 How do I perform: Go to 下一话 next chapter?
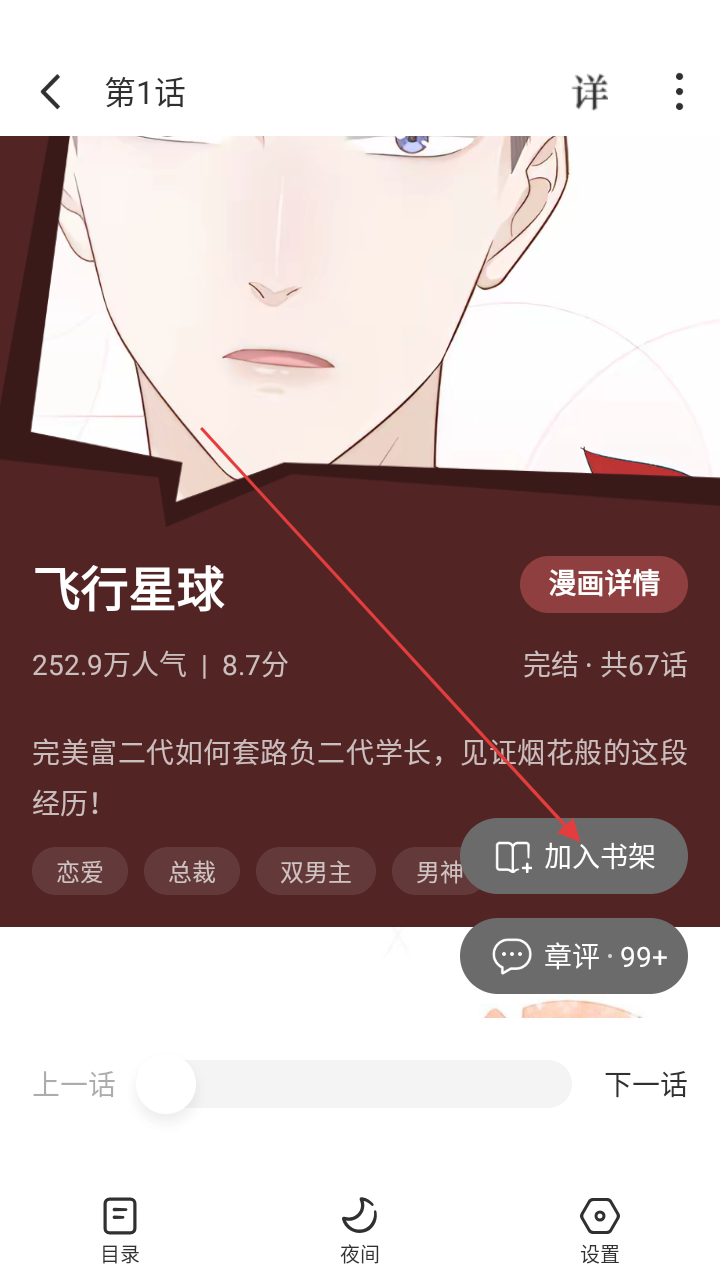[x=646, y=1085]
